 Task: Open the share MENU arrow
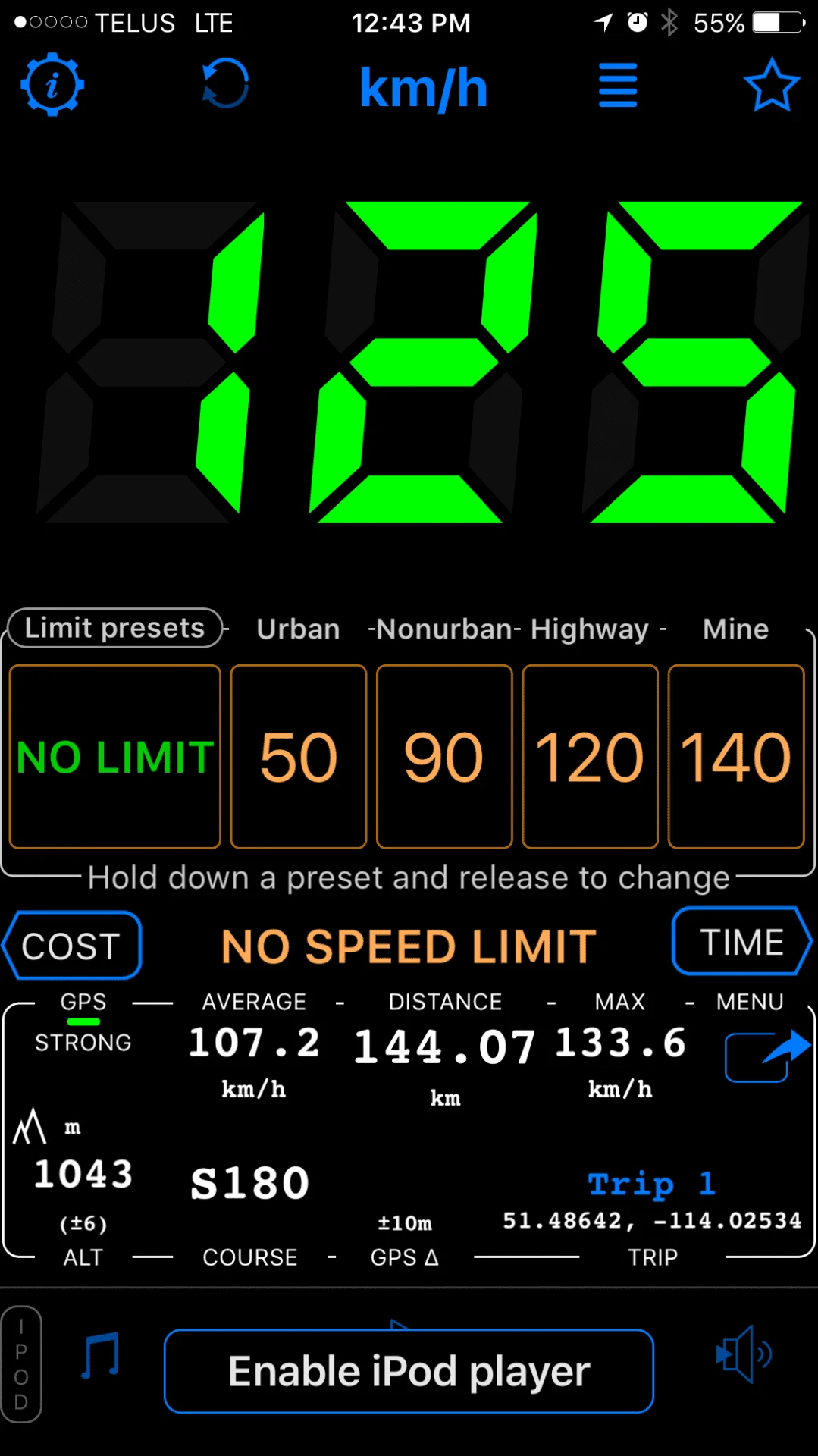click(x=766, y=1054)
